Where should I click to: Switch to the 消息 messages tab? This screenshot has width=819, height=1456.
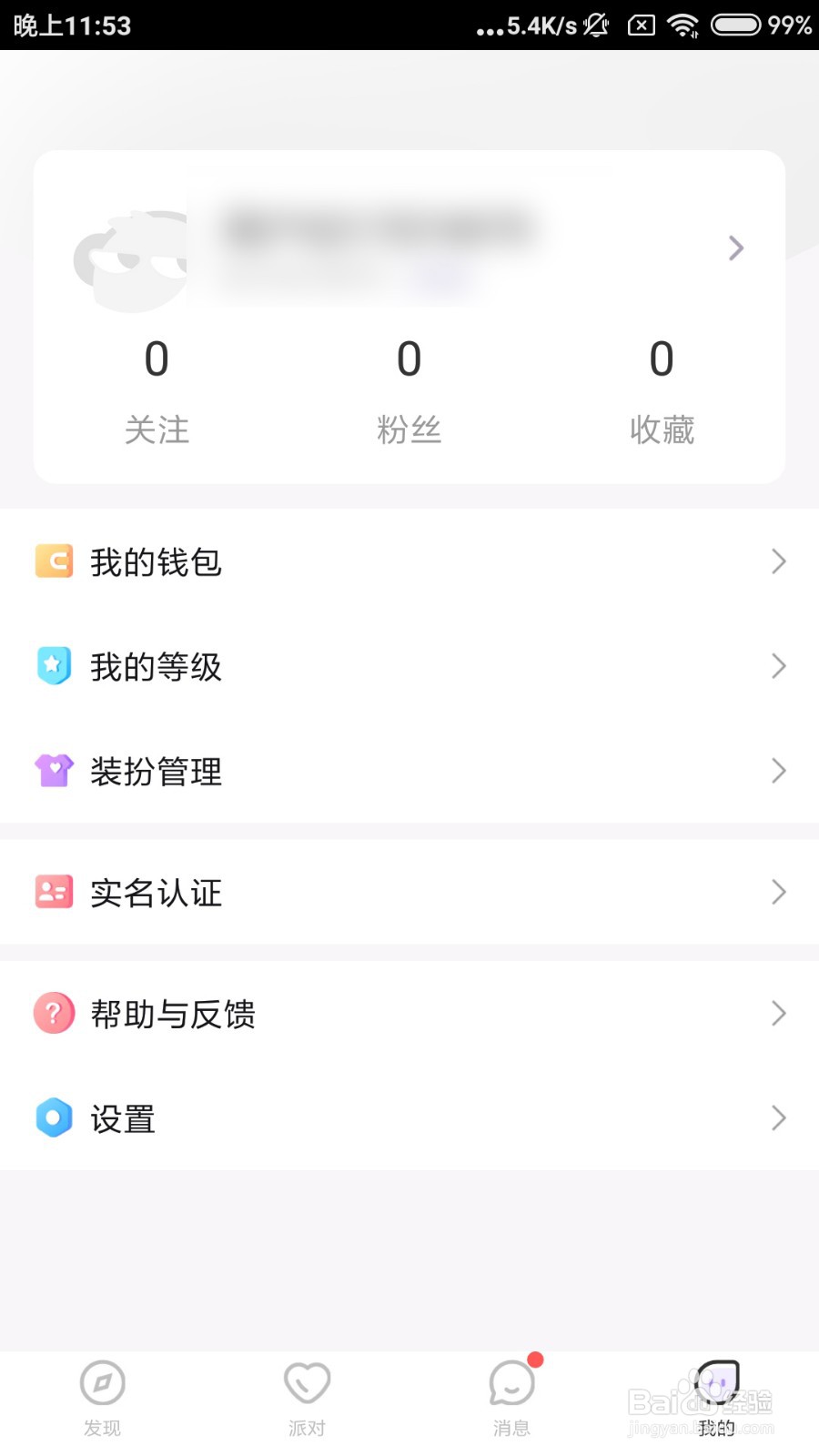pyautogui.click(x=511, y=1397)
